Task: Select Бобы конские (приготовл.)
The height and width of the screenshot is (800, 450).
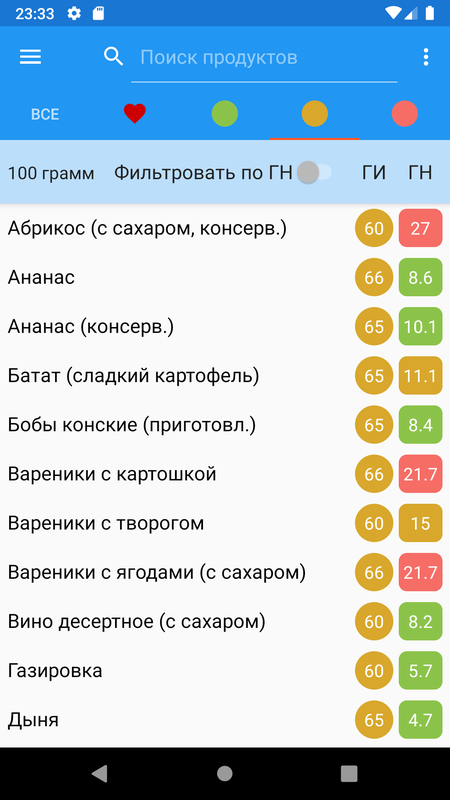Action: (225, 425)
